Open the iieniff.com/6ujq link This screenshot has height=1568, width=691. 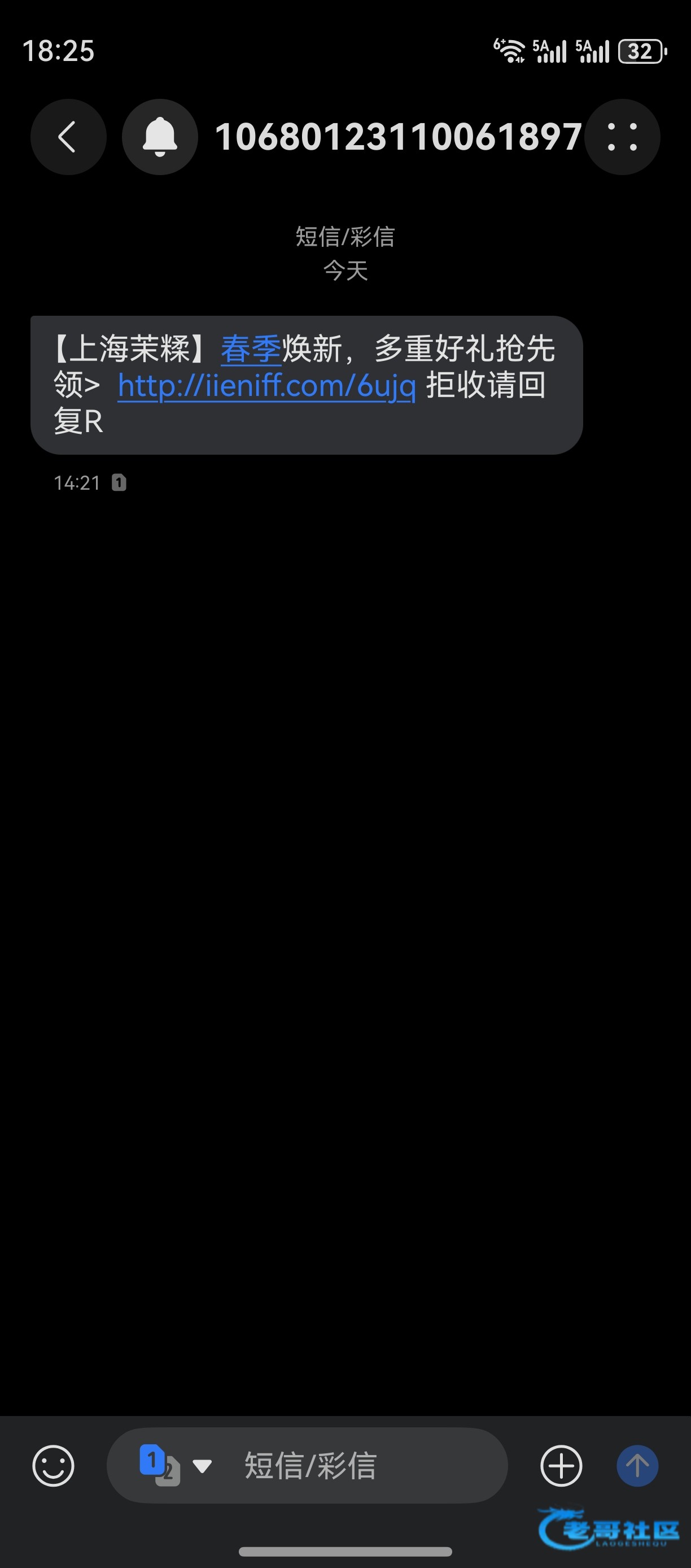click(x=267, y=385)
